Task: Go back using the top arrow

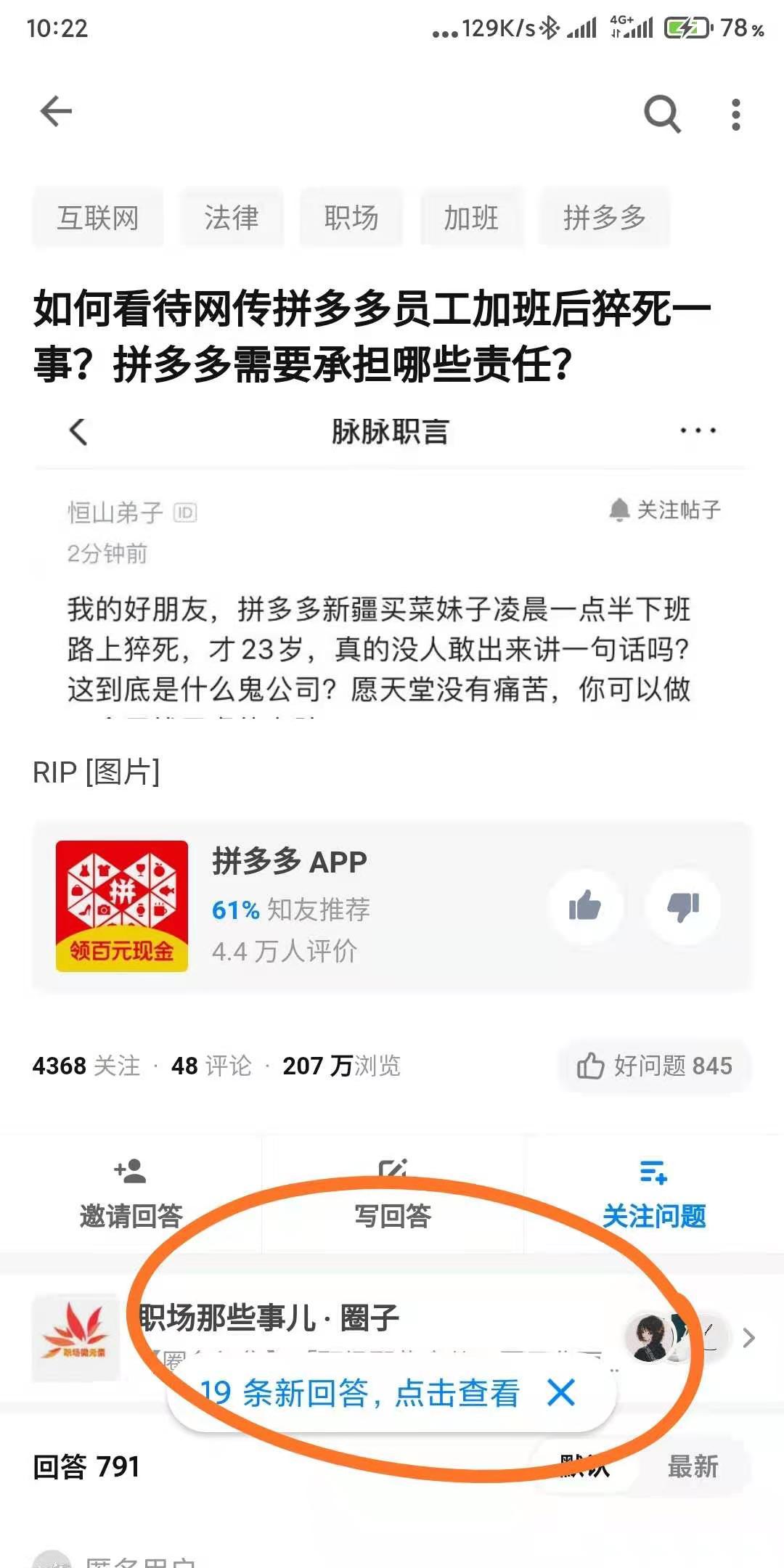Action: point(56,113)
